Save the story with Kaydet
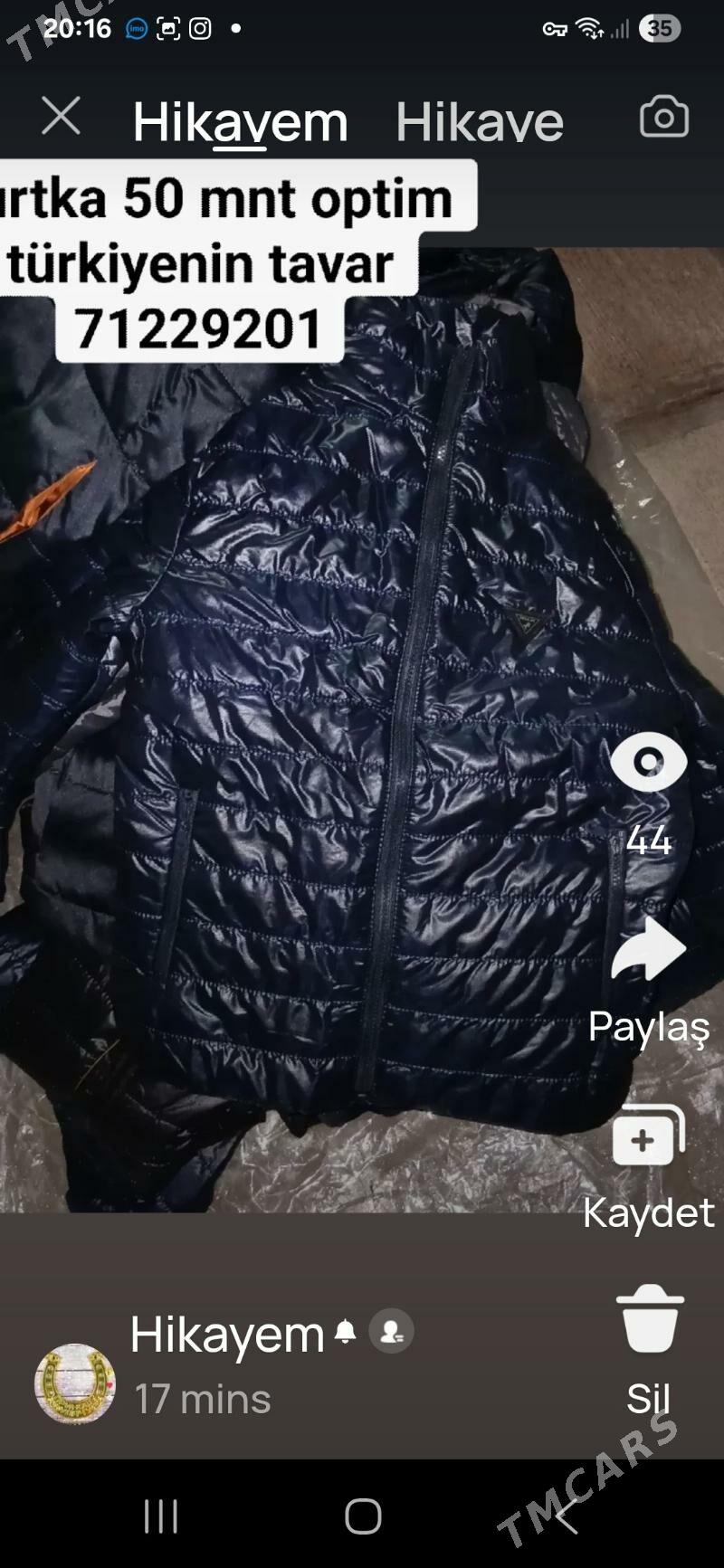The height and width of the screenshot is (1568, 724). click(648, 1137)
